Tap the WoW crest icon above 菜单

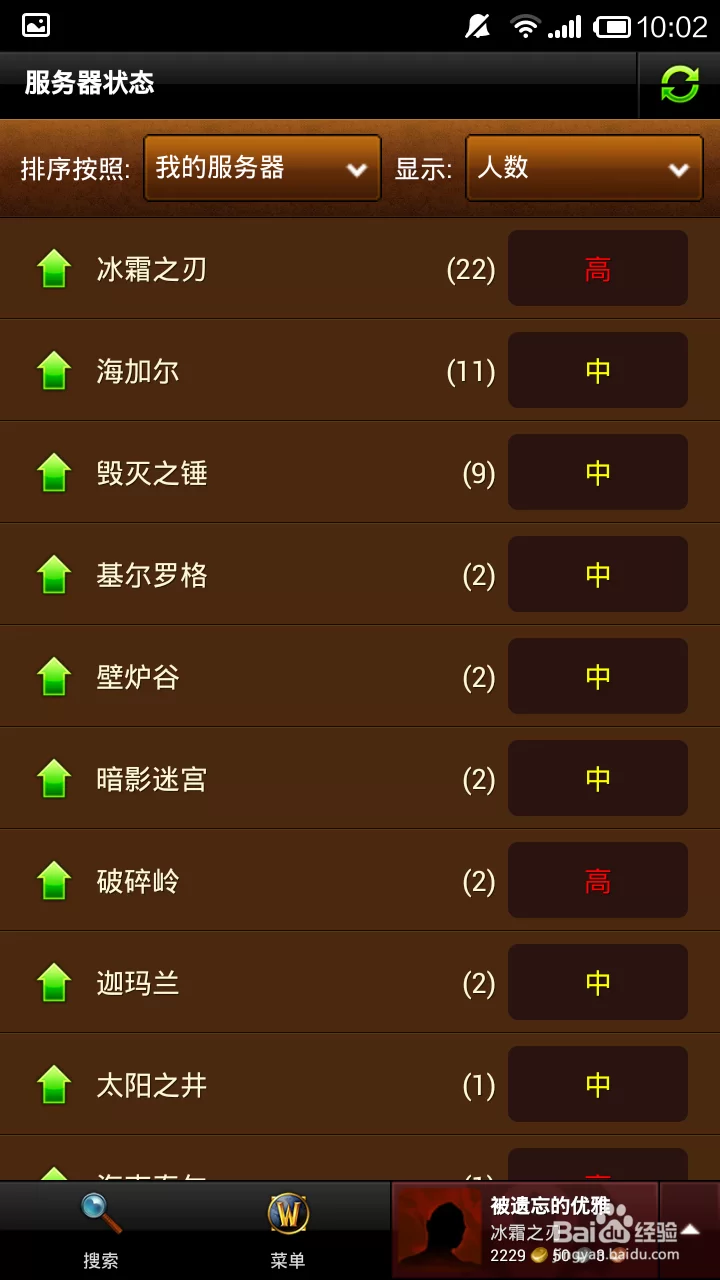(x=288, y=1215)
